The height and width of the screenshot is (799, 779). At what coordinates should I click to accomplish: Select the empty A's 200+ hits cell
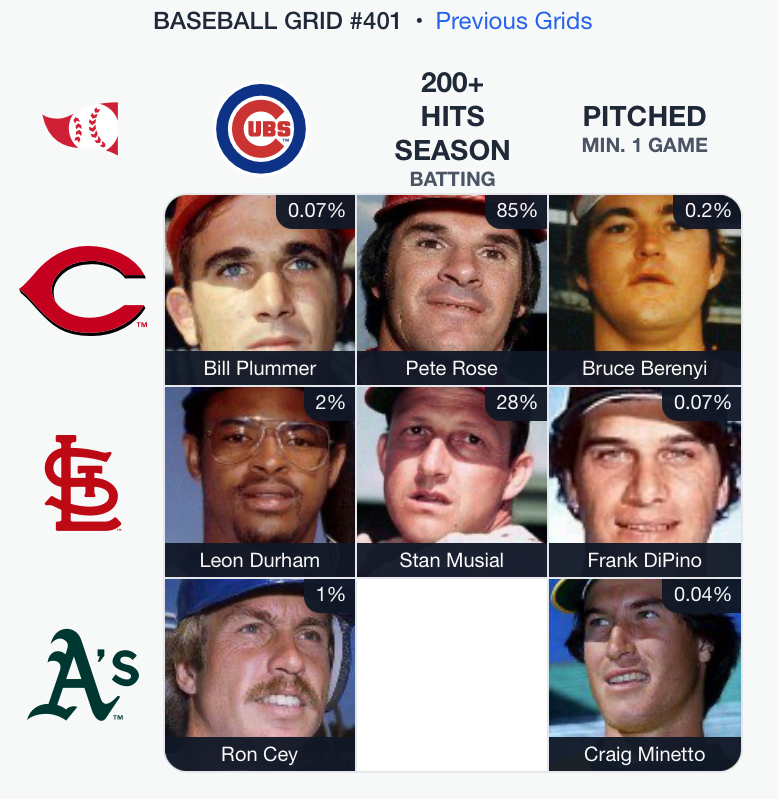tap(452, 675)
